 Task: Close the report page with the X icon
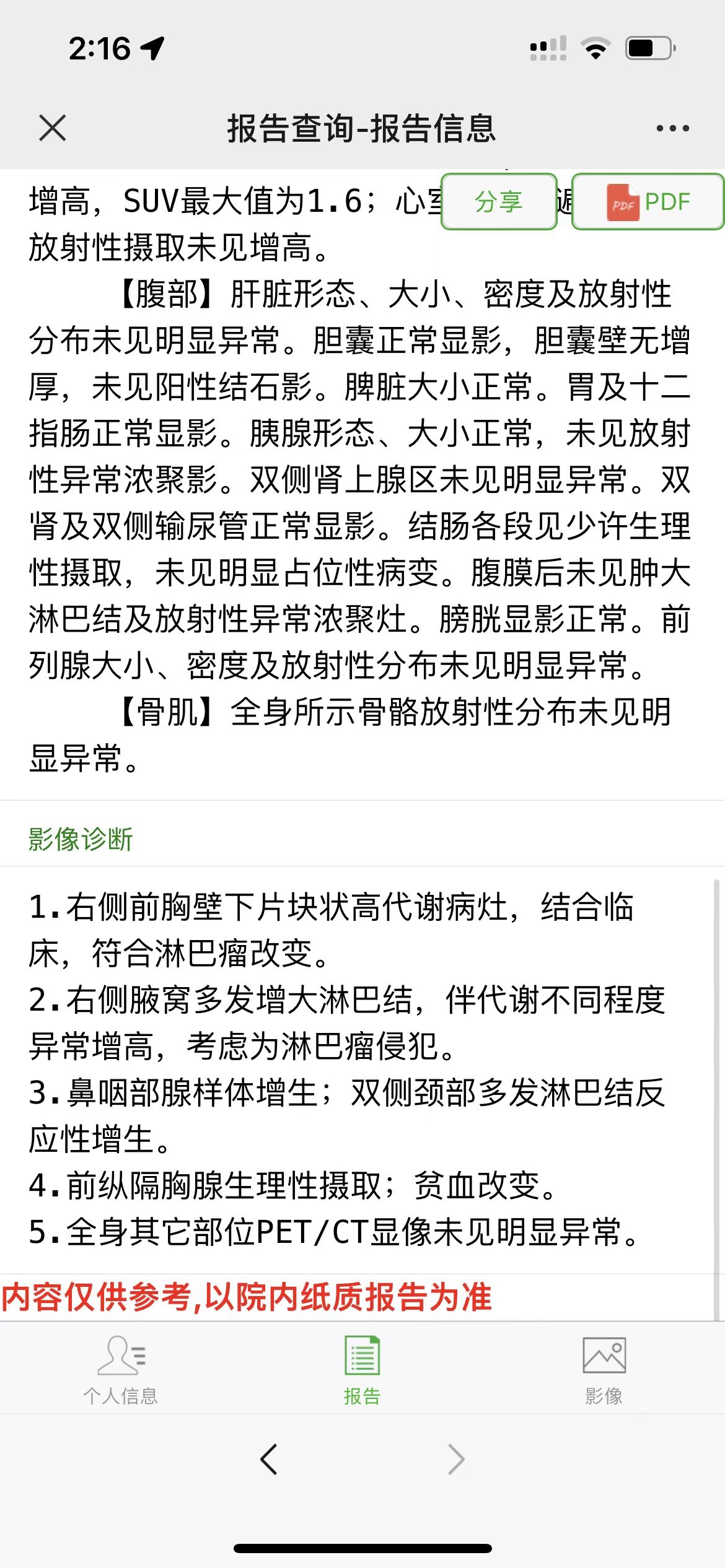click(x=52, y=128)
